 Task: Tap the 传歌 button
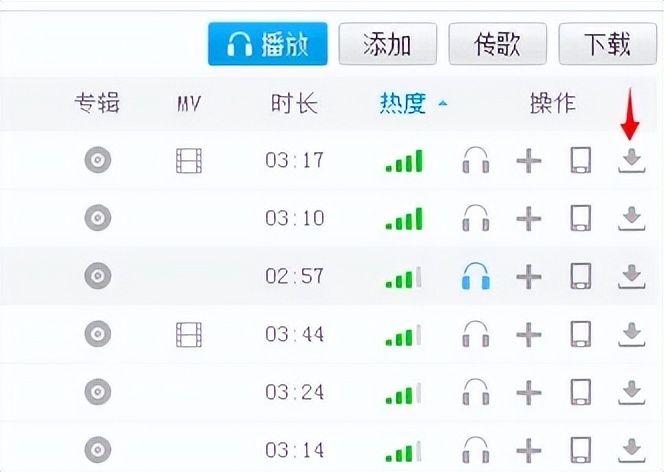click(x=498, y=44)
